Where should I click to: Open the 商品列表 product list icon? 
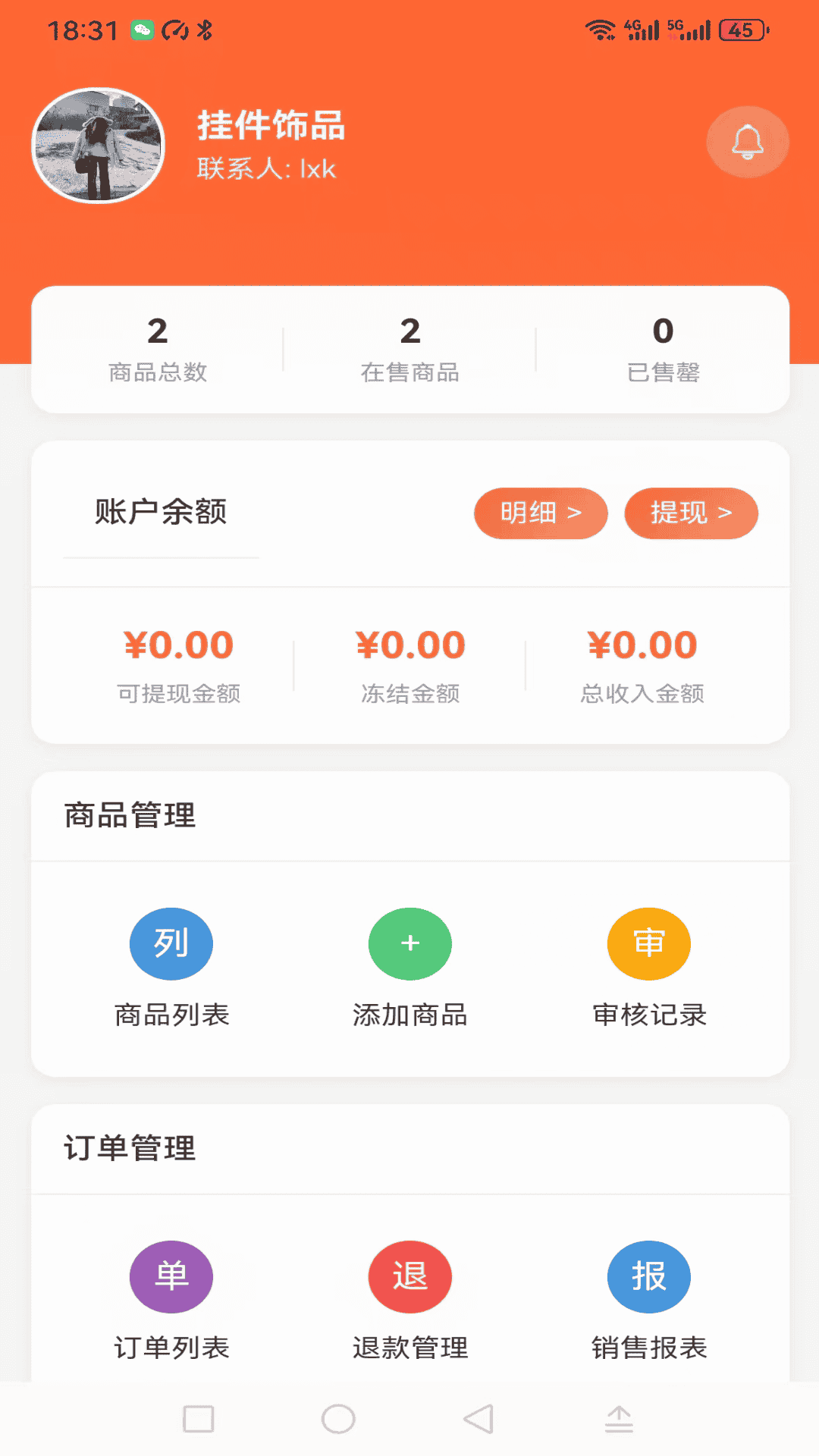pyautogui.click(x=171, y=943)
